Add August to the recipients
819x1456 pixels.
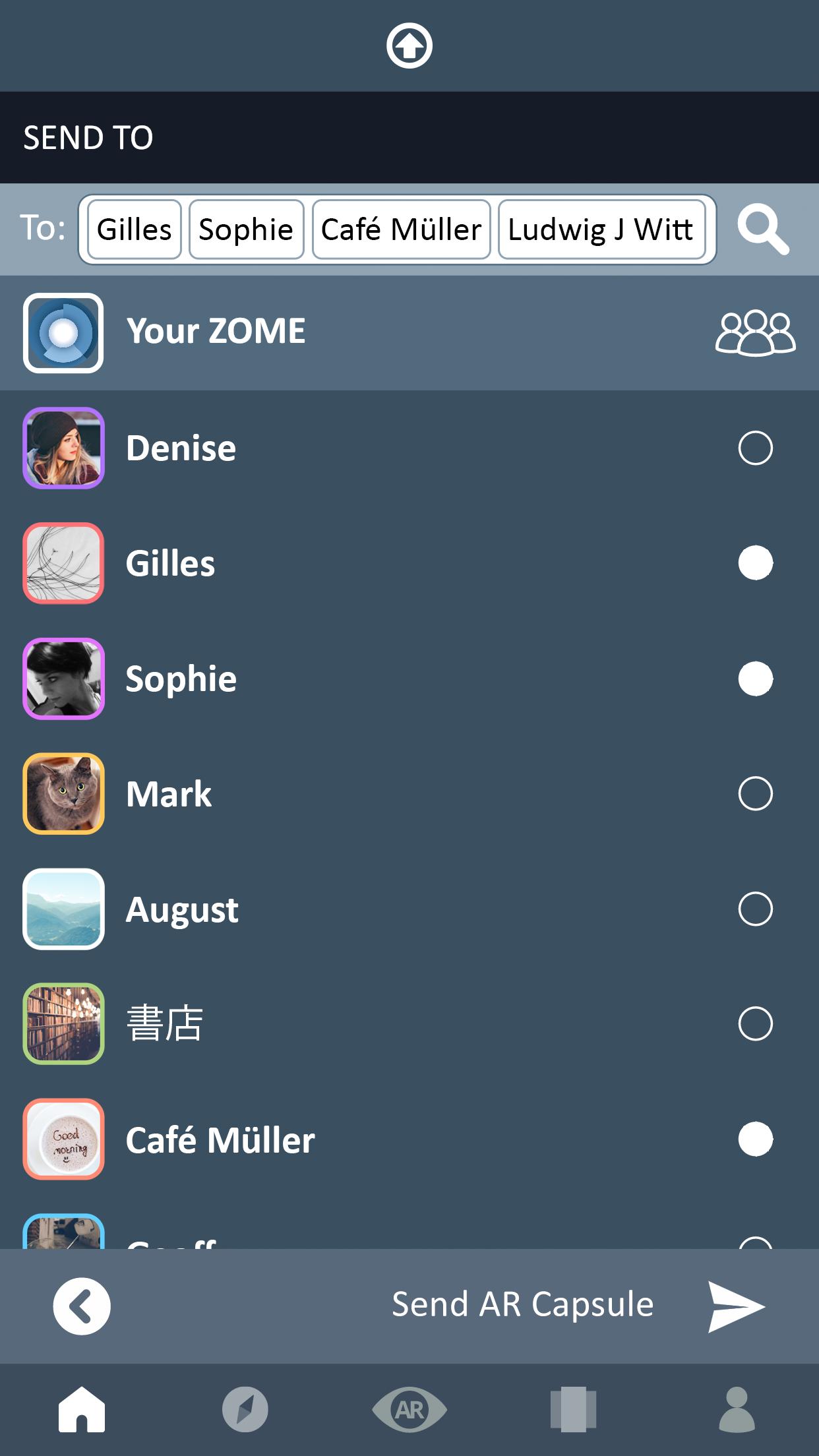click(755, 909)
